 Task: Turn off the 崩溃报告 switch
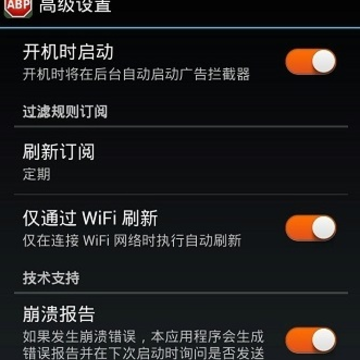[311, 340]
